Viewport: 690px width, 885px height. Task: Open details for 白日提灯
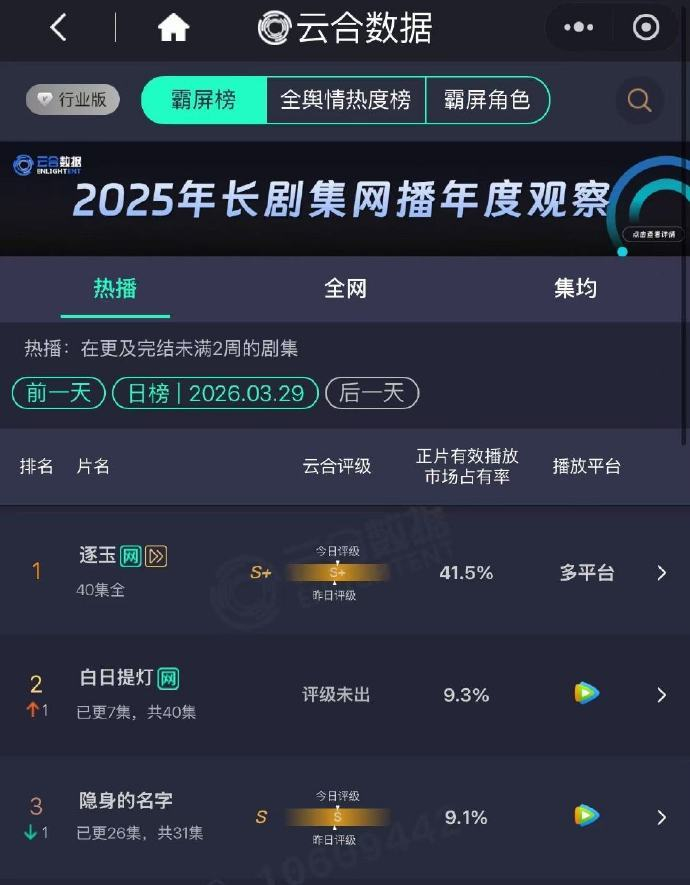(661, 695)
